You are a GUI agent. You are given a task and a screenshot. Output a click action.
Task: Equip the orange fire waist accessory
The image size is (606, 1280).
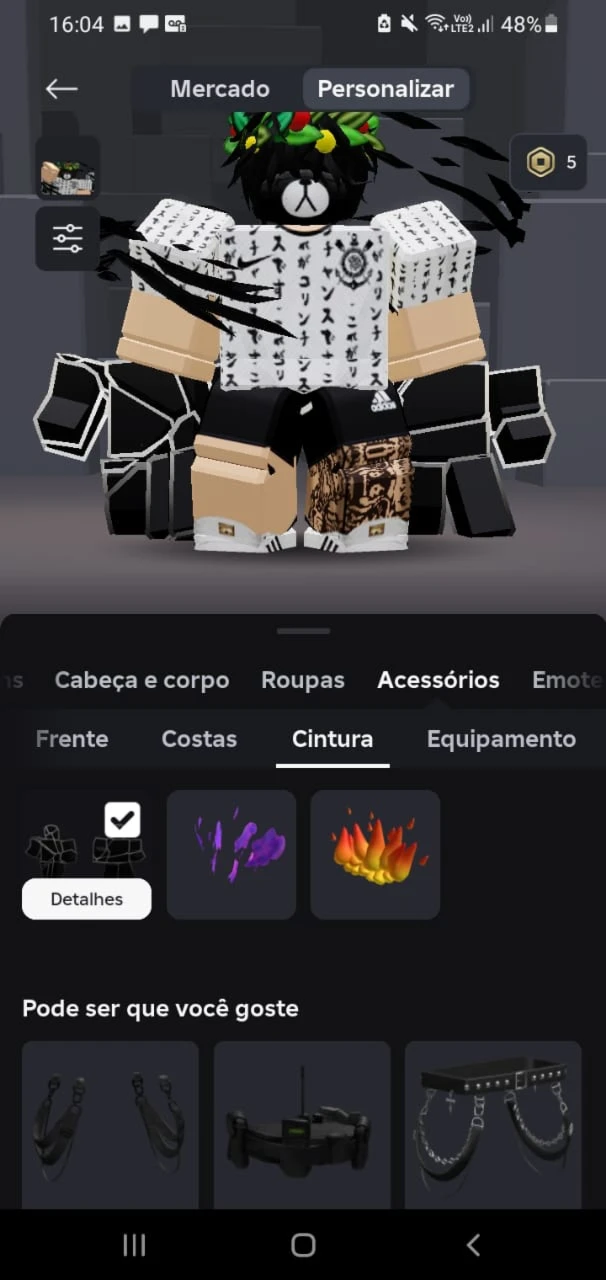coord(375,855)
